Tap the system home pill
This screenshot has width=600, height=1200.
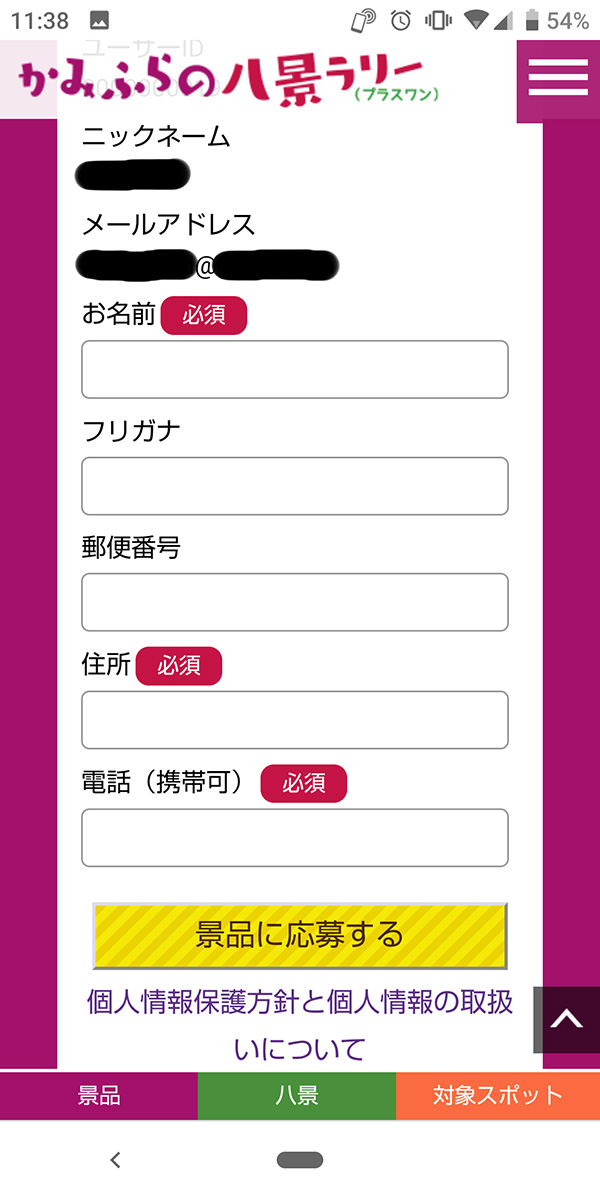[300, 1160]
